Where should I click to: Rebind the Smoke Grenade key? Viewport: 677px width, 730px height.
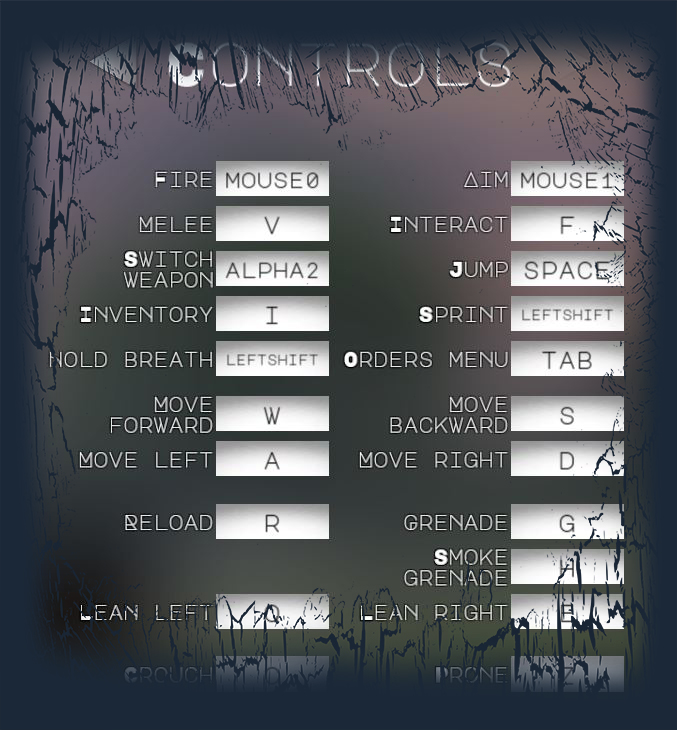(x=567, y=567)
